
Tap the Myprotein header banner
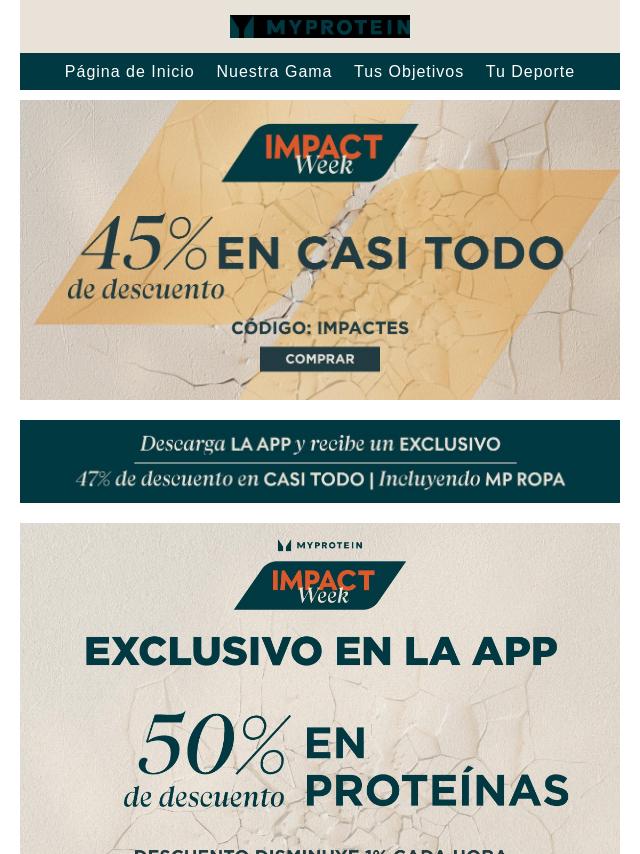[x=320, y=27]
